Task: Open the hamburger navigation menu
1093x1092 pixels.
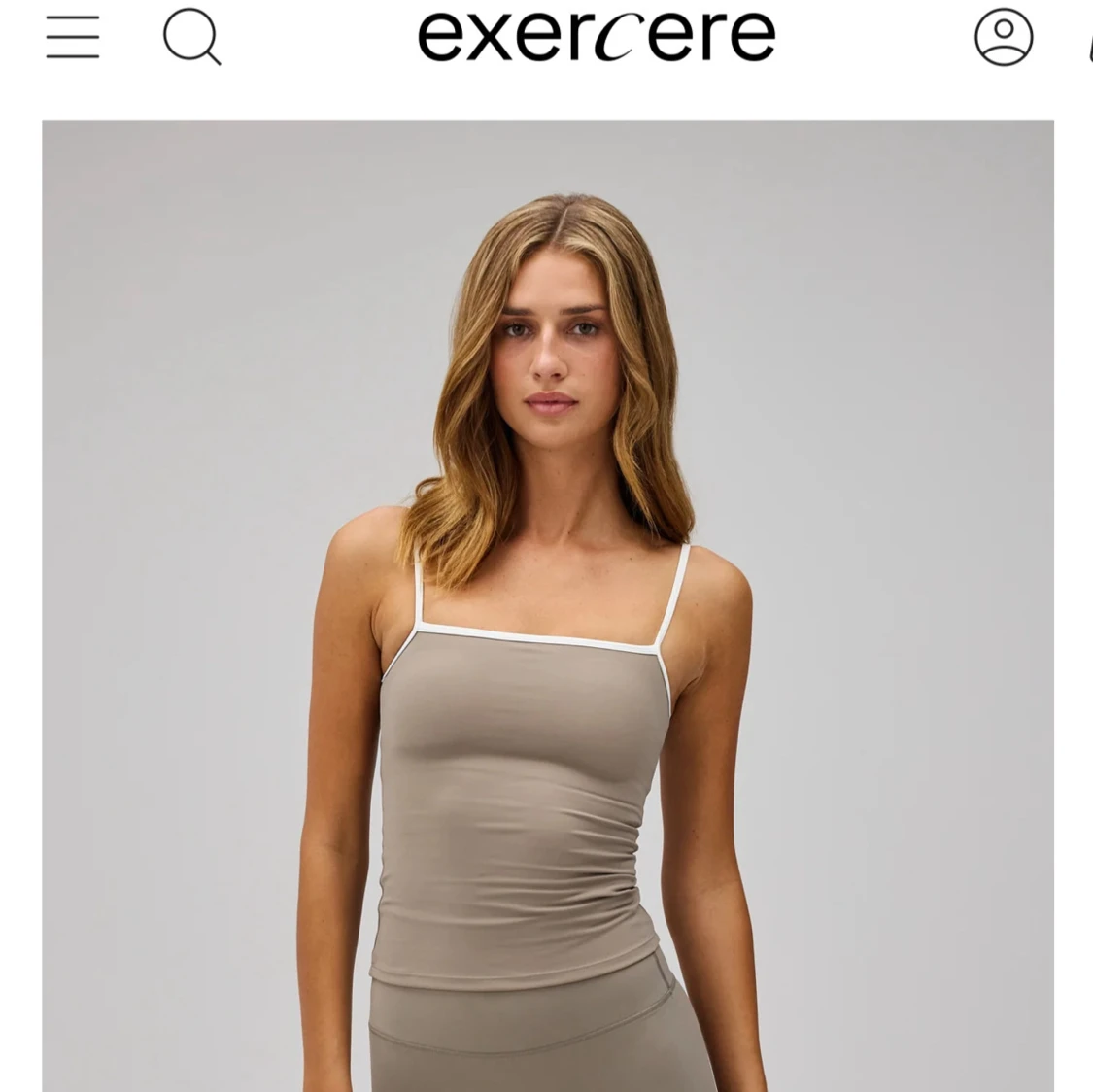Action: coord(73,37)
